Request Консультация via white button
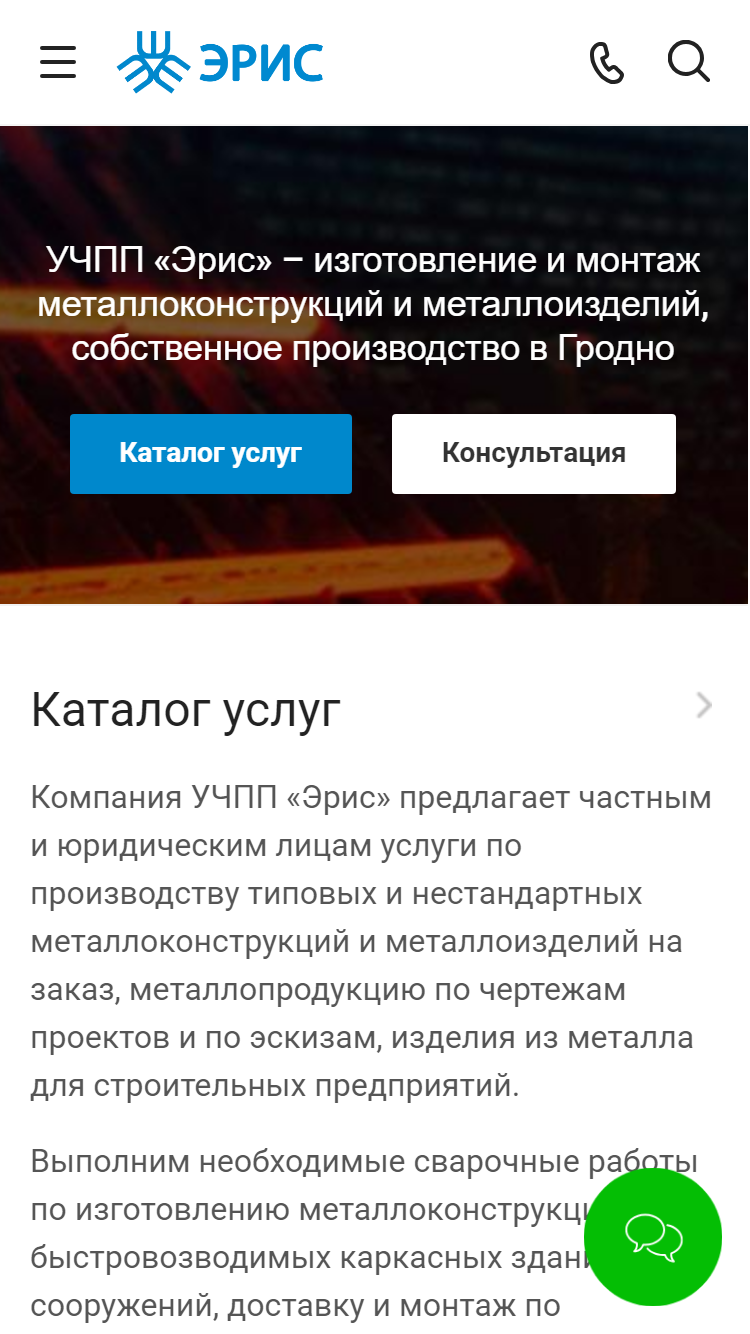Screen dimensions: 750x1334 coord(534,454)
